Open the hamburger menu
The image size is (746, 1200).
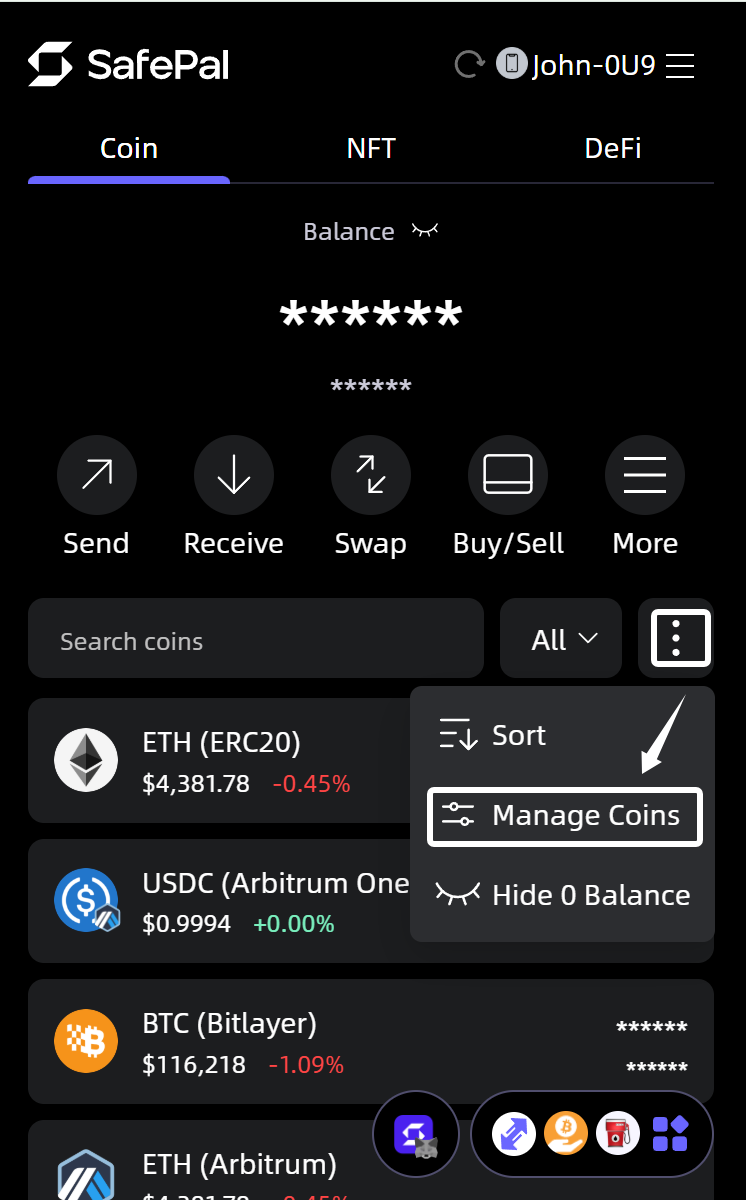tap(680, 66)
